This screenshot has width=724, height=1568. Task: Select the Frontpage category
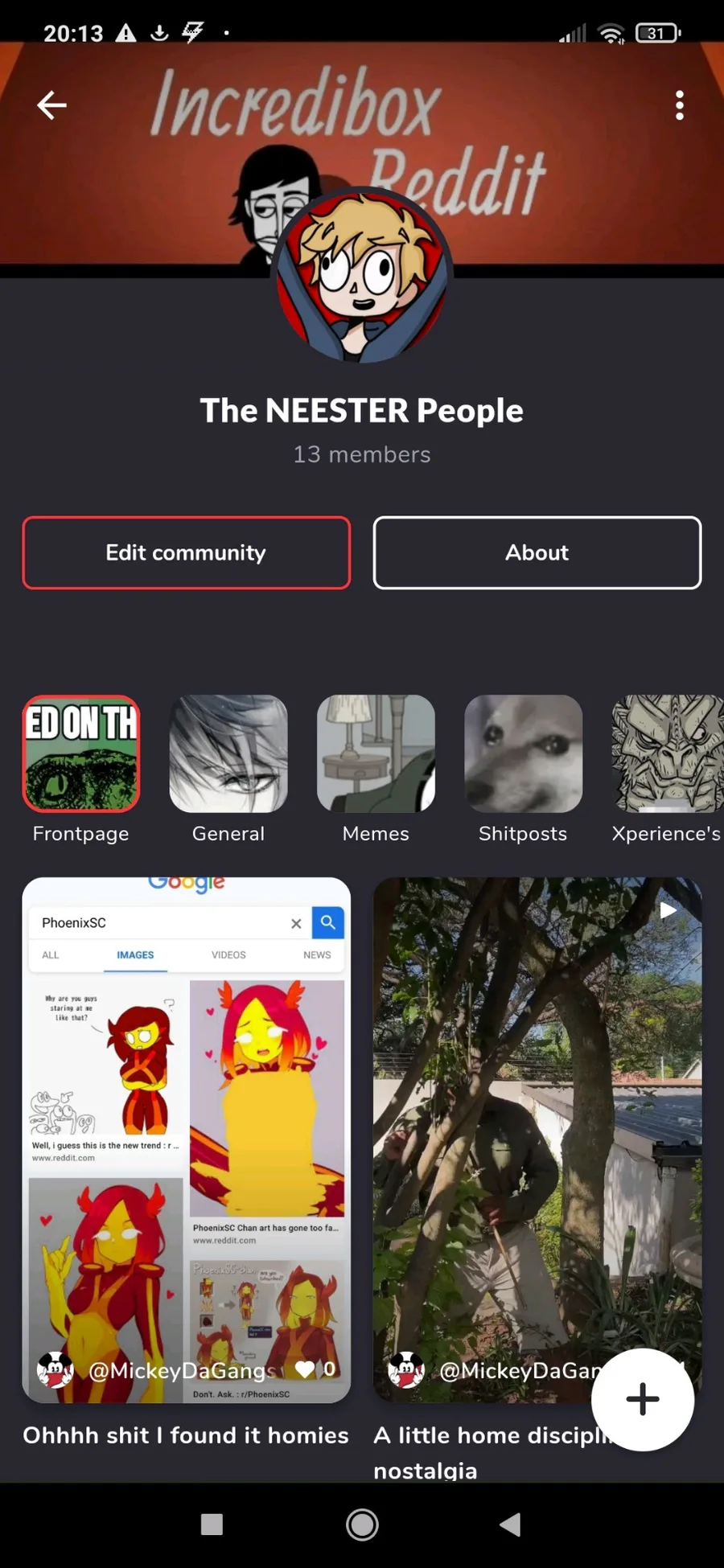tap(81, 770)
